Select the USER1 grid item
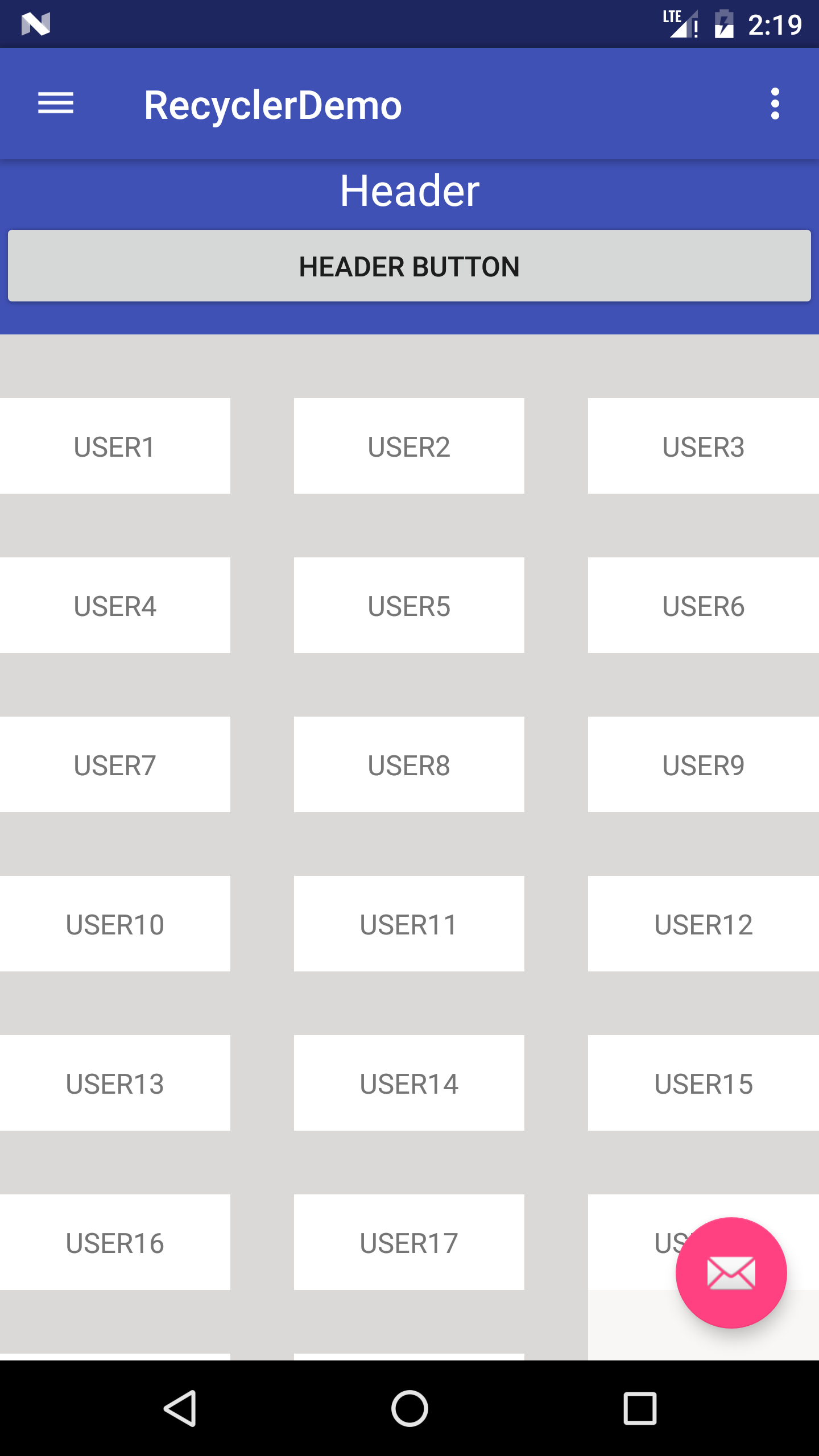The width and height of the screenshot is (819, 1456). [115, 446]
